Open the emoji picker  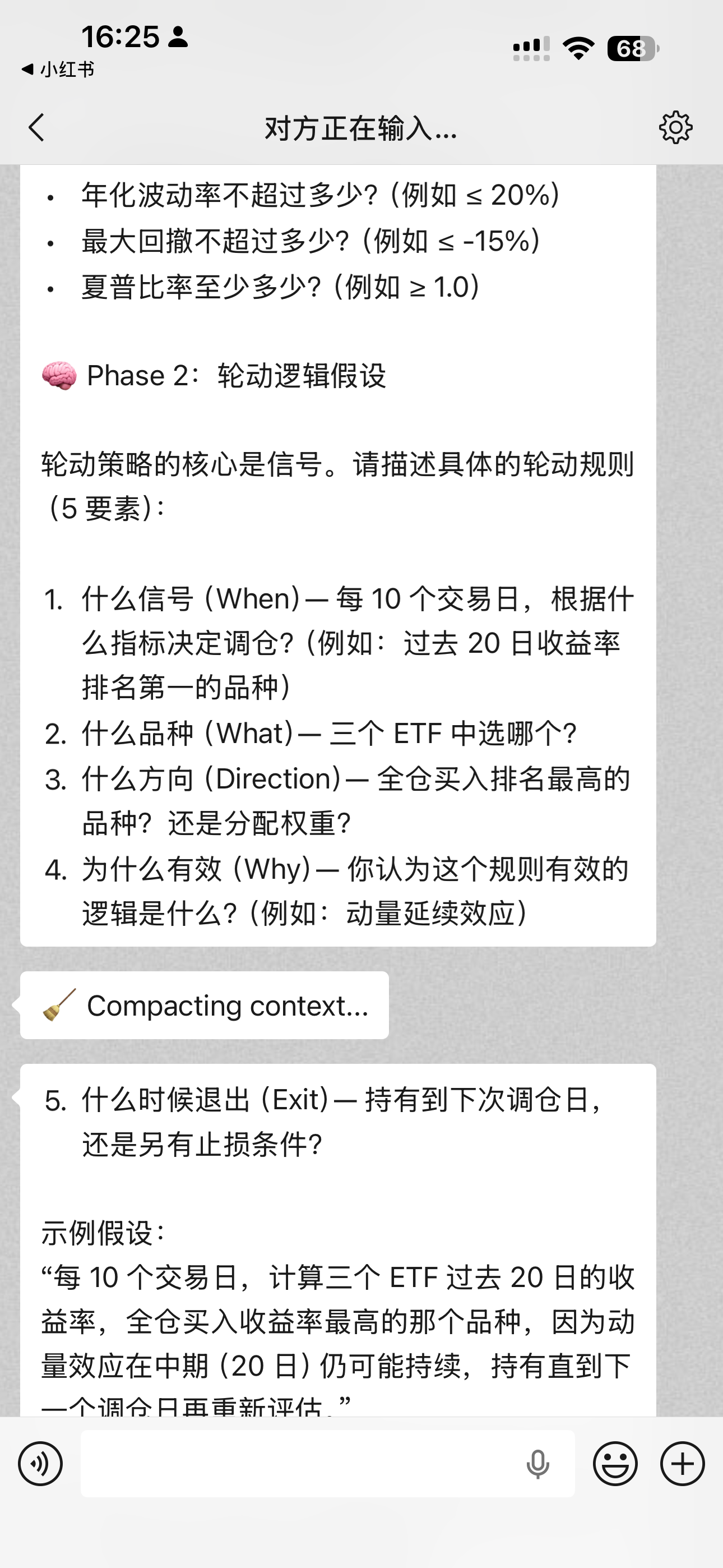point(616,1463)
